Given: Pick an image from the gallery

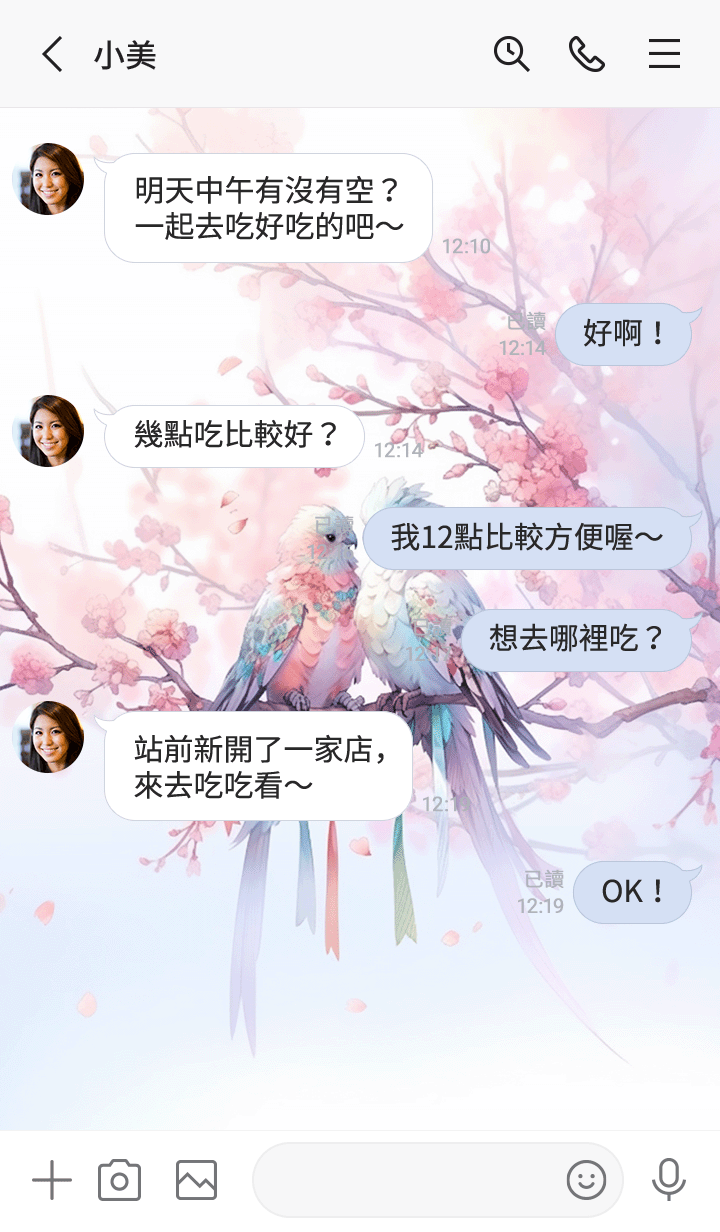Looking at the screenshot, I should (196, 1181).
